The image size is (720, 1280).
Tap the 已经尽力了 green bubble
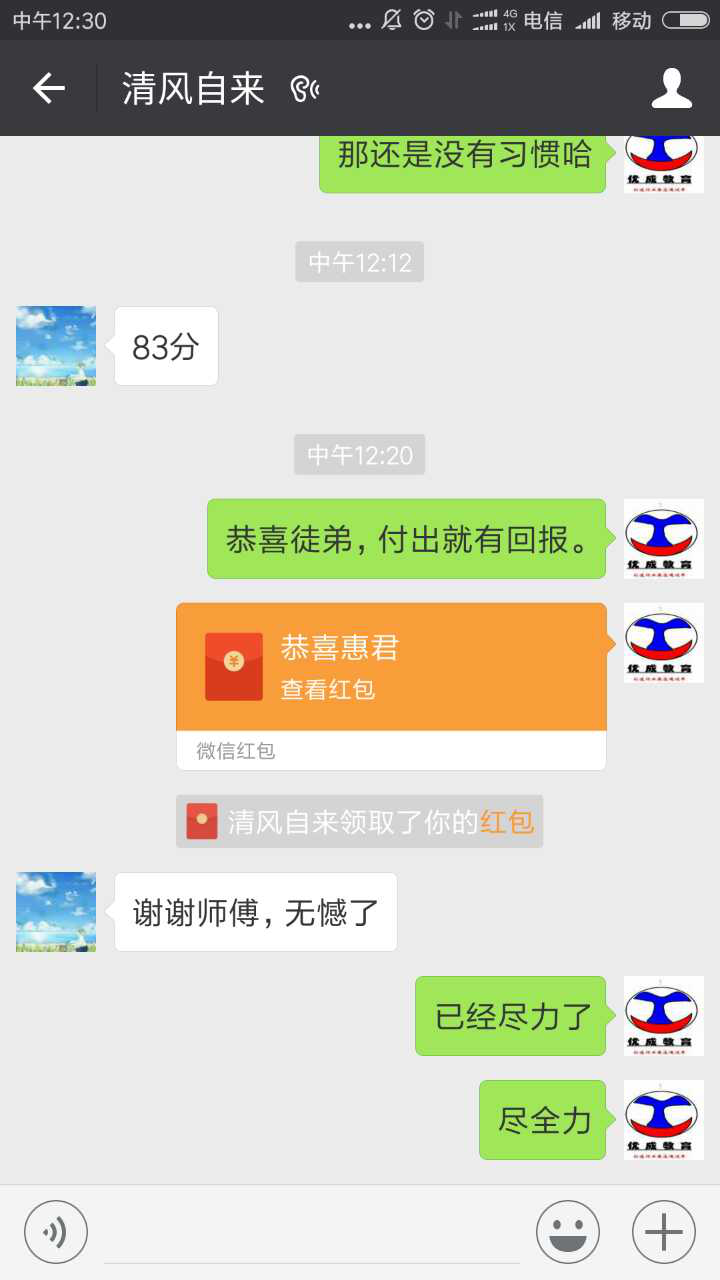(510, 1015)
